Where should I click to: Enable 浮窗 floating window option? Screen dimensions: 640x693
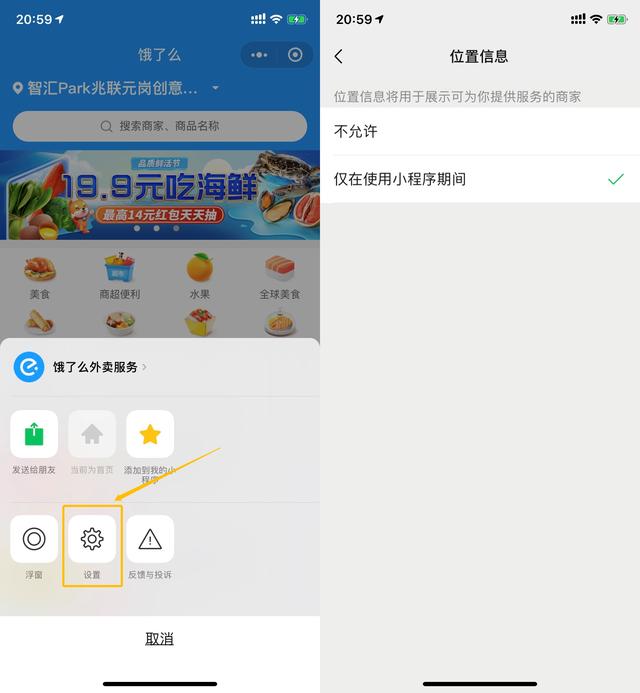click(34, 540)
